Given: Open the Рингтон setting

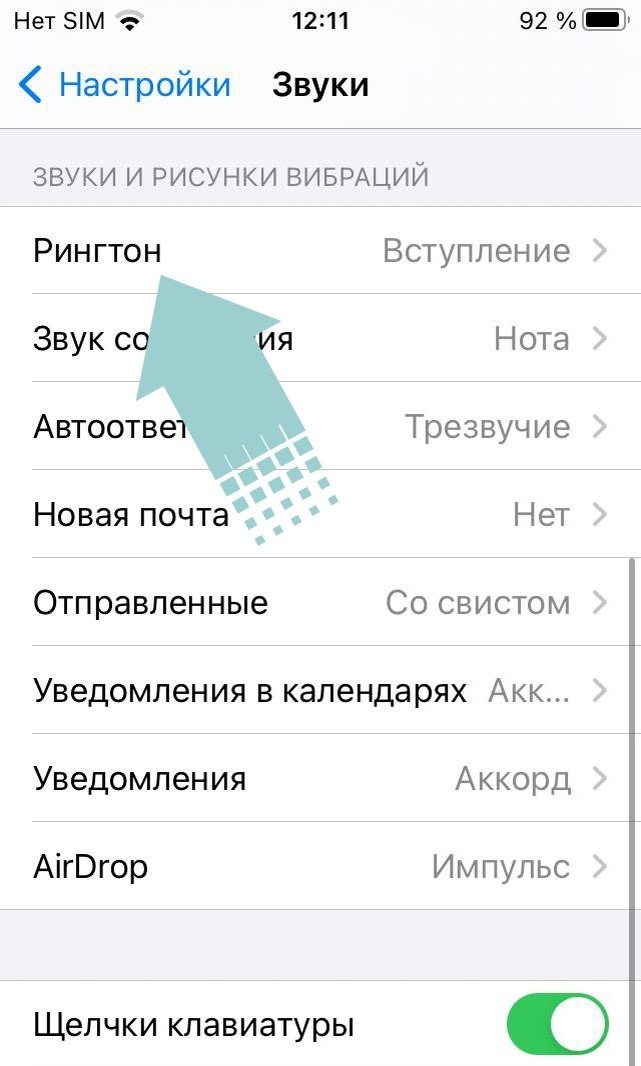Looking at the screenshot, I should (x=320, y=250).
